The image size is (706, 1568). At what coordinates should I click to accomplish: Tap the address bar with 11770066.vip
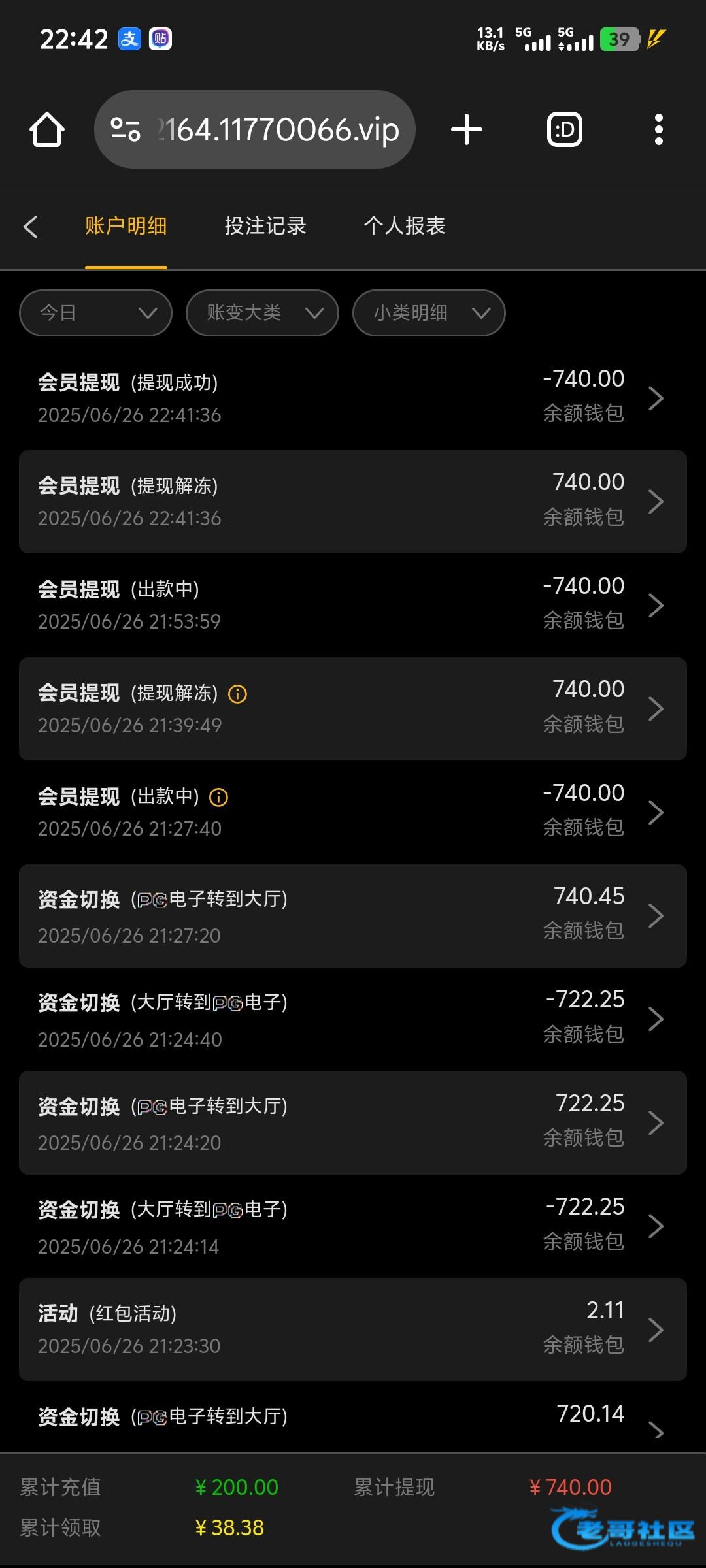pos(255,129)
